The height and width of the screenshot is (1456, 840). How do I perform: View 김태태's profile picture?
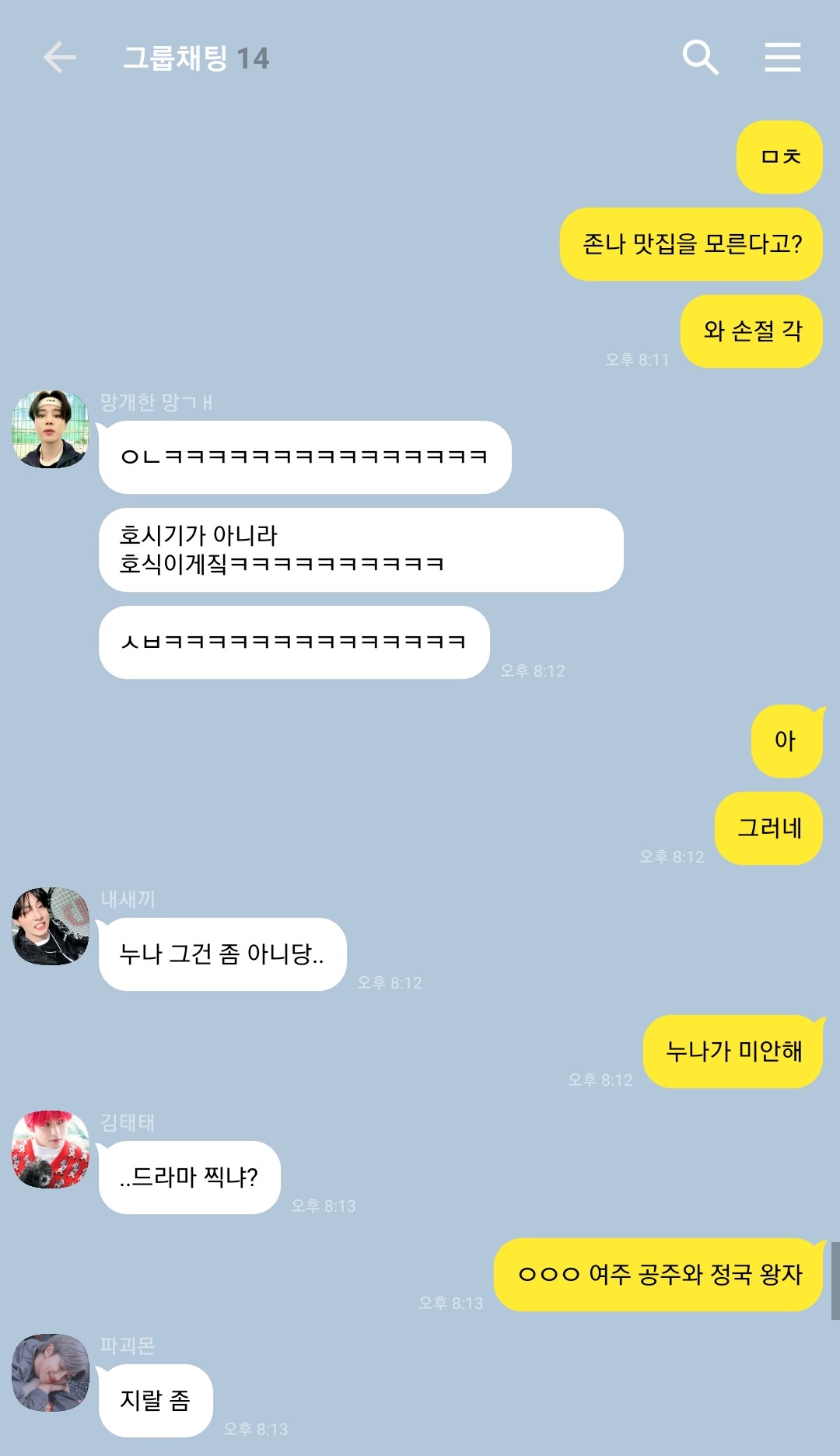coord(51,1150)
